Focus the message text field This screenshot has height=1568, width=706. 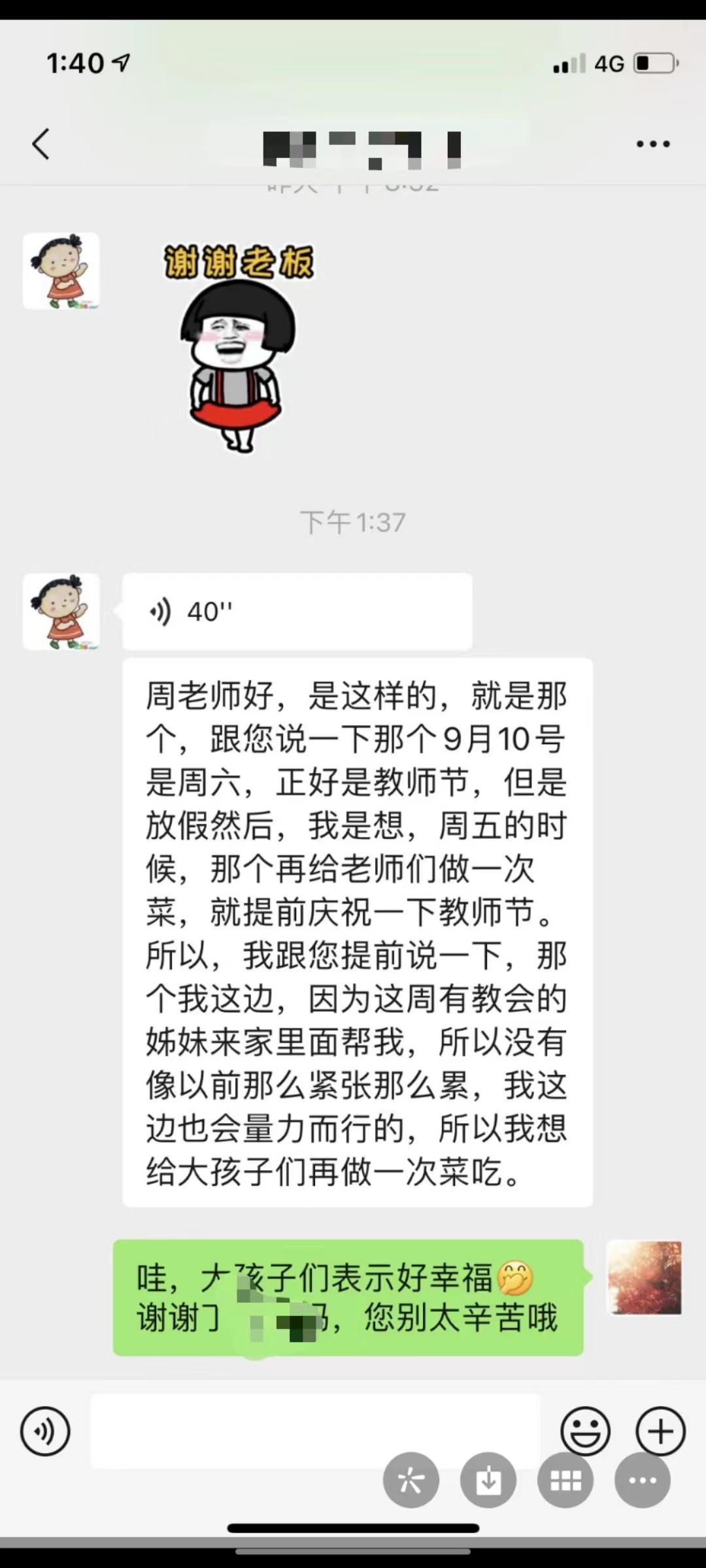pyautogui.click(x=314, y=1431)
